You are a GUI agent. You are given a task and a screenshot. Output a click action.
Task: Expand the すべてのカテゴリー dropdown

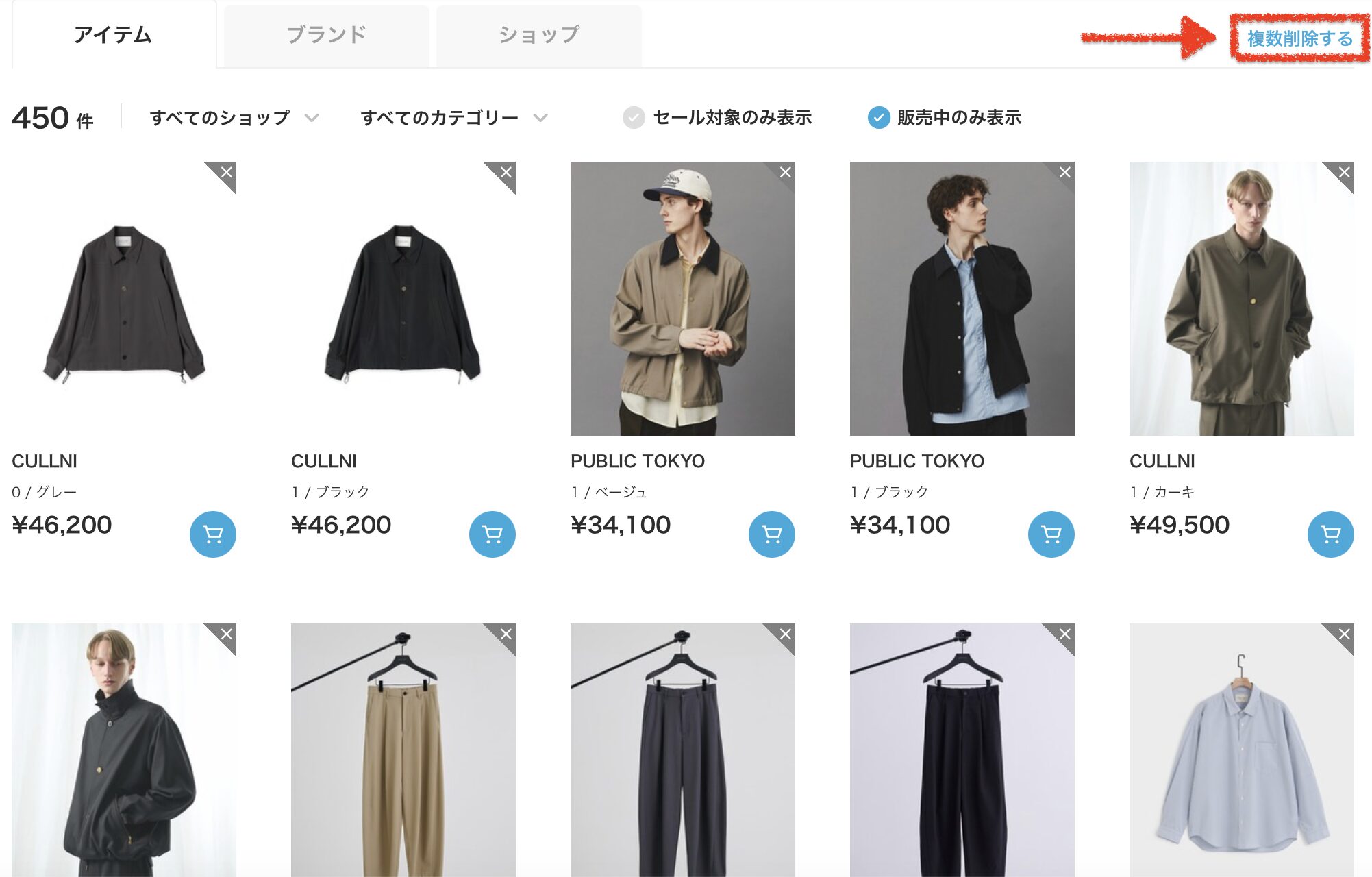(x=453, y=118)
